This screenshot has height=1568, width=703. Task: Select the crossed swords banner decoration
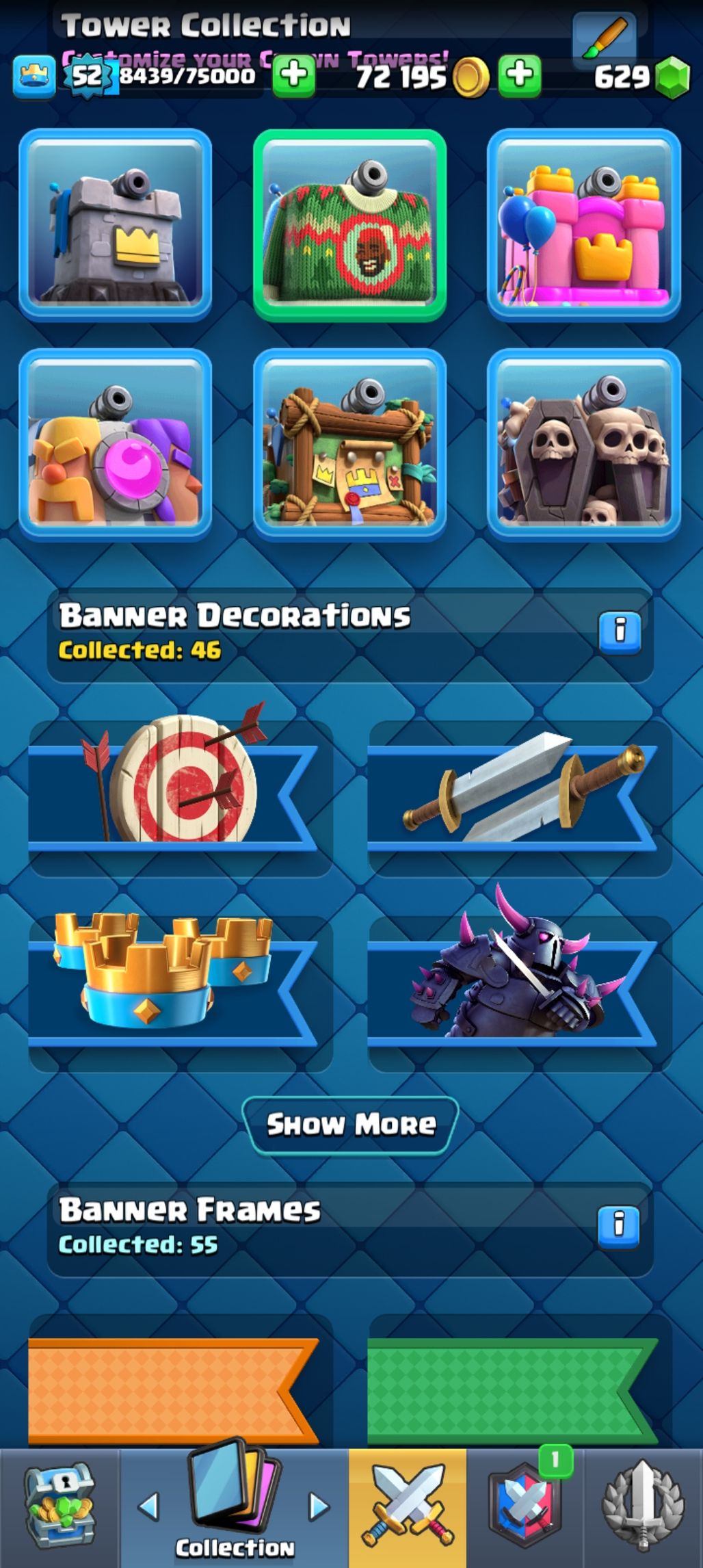point(520,797)
